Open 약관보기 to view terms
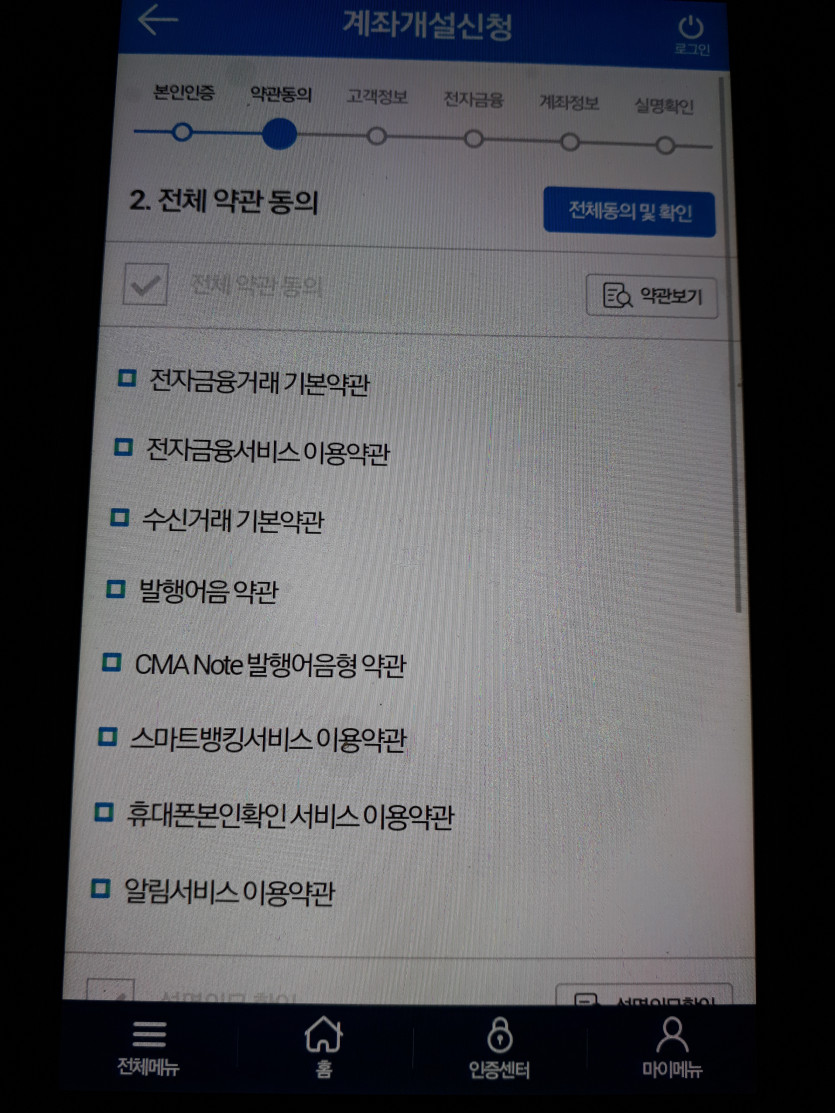Image resolution: width=835 pixels, height=1113 pixels. [x=651, y=296]
